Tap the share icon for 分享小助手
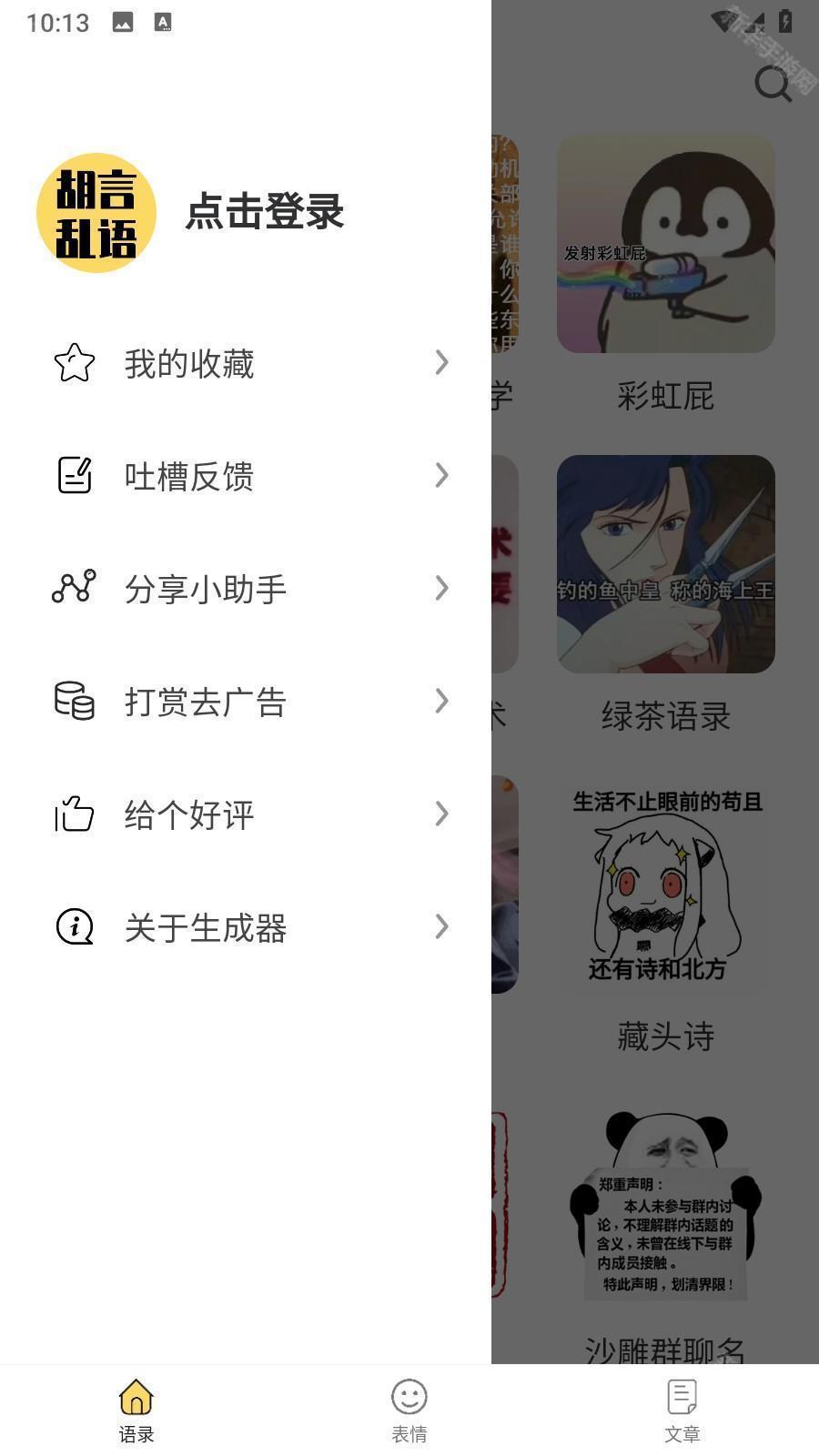The width and height of the screenshot is (819, 1456). coord(74,589)
